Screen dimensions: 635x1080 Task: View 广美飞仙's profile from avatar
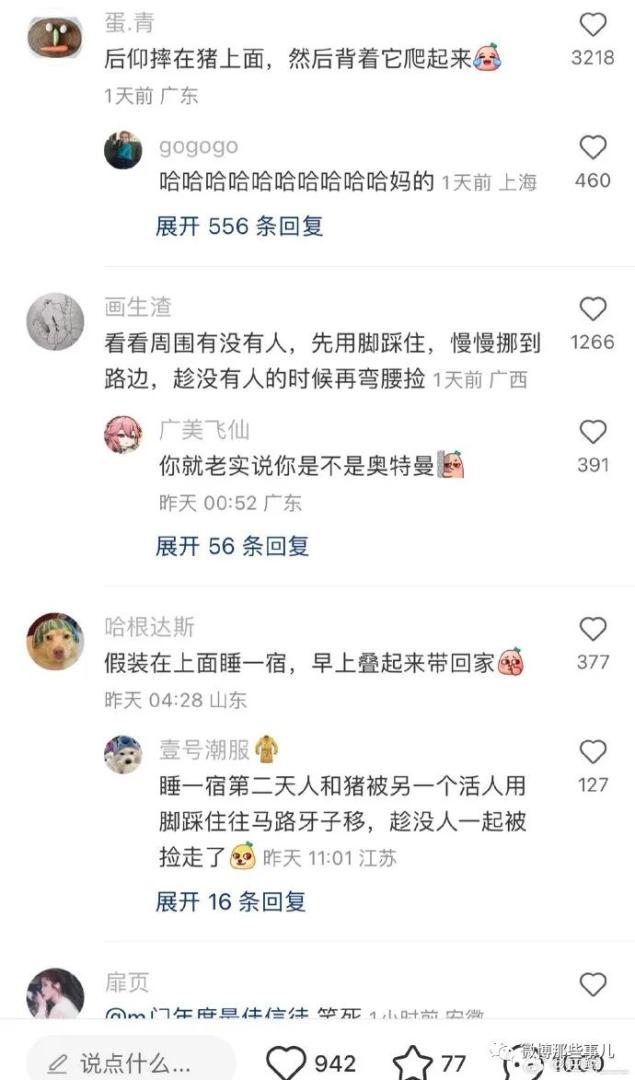(x=123, y=434)
